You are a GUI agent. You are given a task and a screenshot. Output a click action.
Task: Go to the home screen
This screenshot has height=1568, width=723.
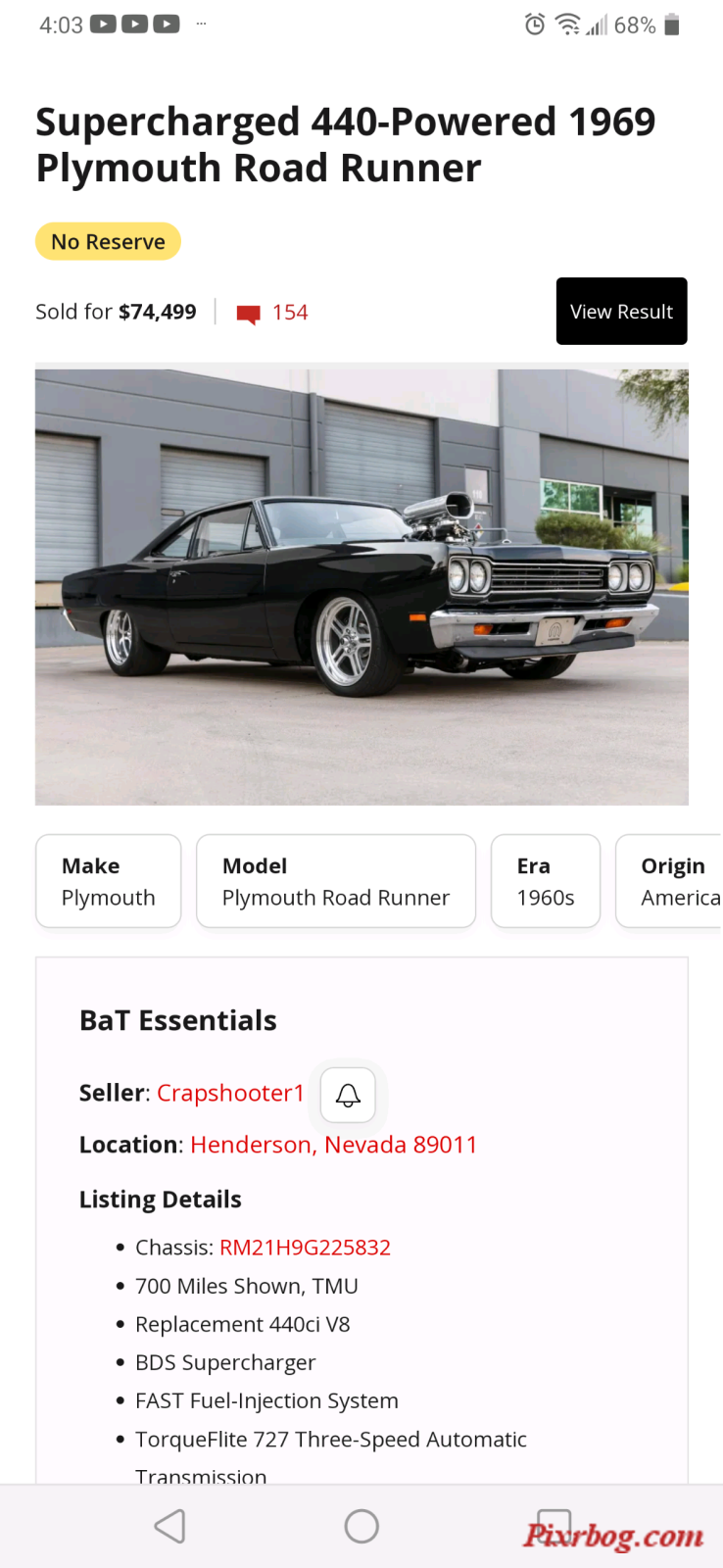361,1526
